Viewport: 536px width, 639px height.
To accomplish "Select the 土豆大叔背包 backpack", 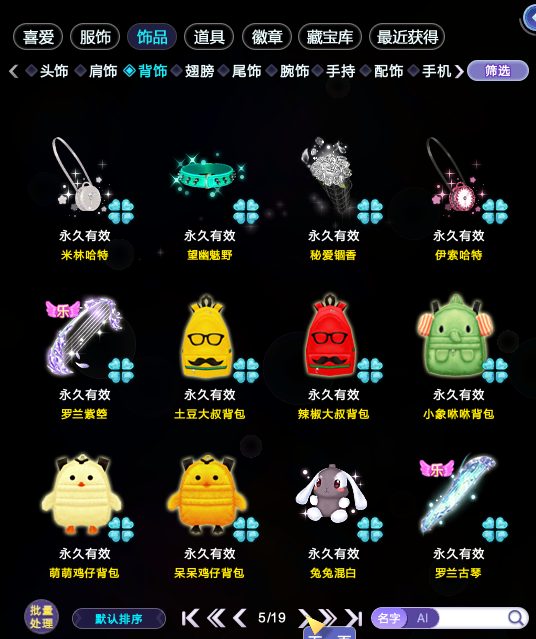I will click(210, 357).
